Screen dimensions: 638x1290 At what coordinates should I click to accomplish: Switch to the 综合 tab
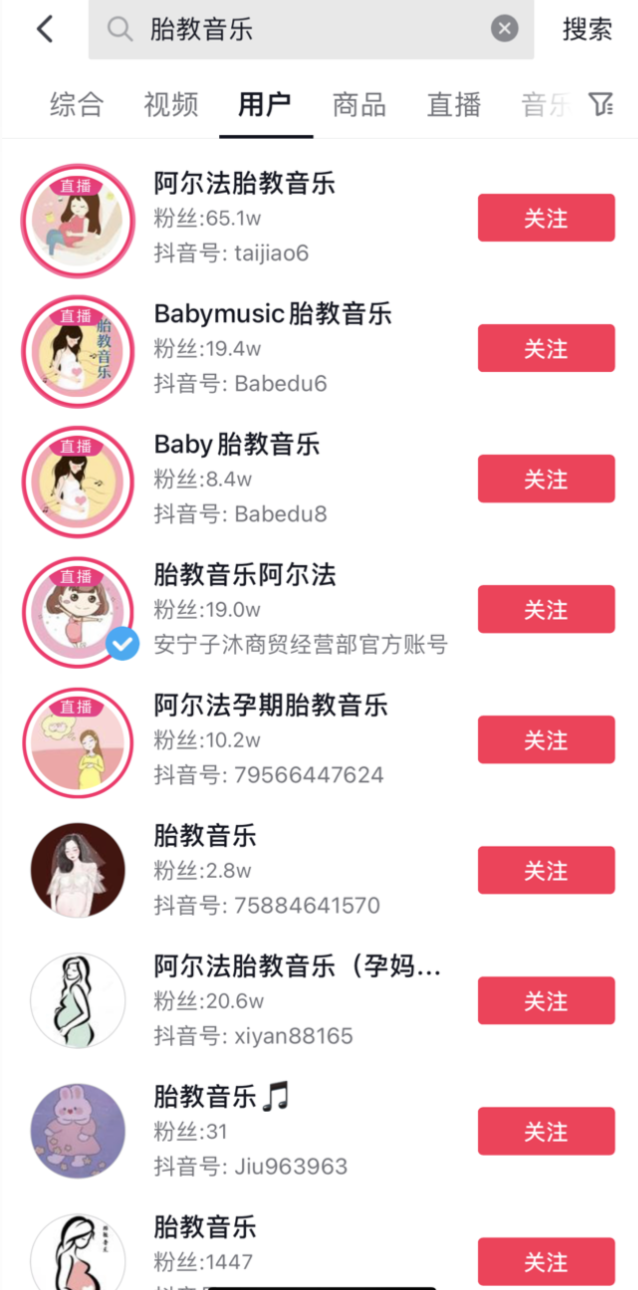76,104
